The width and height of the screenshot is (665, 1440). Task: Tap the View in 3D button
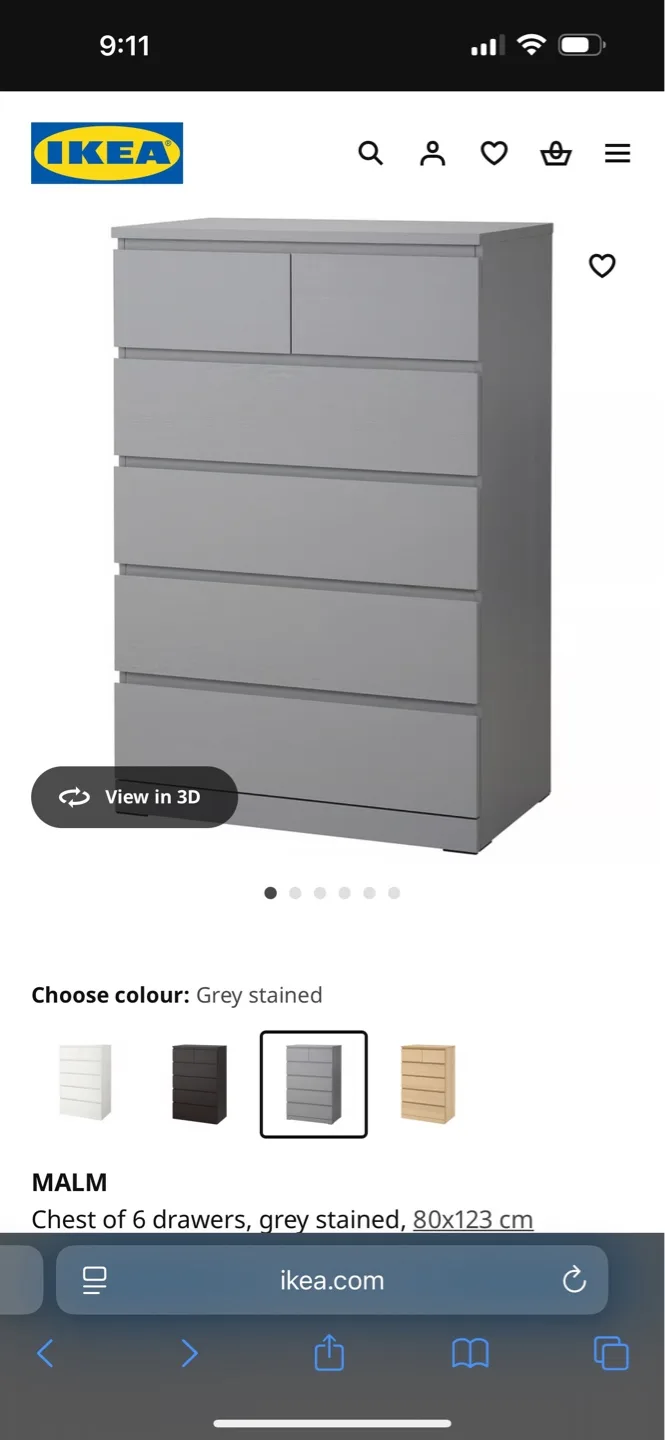pyautogui.click(x=134, y=797)
